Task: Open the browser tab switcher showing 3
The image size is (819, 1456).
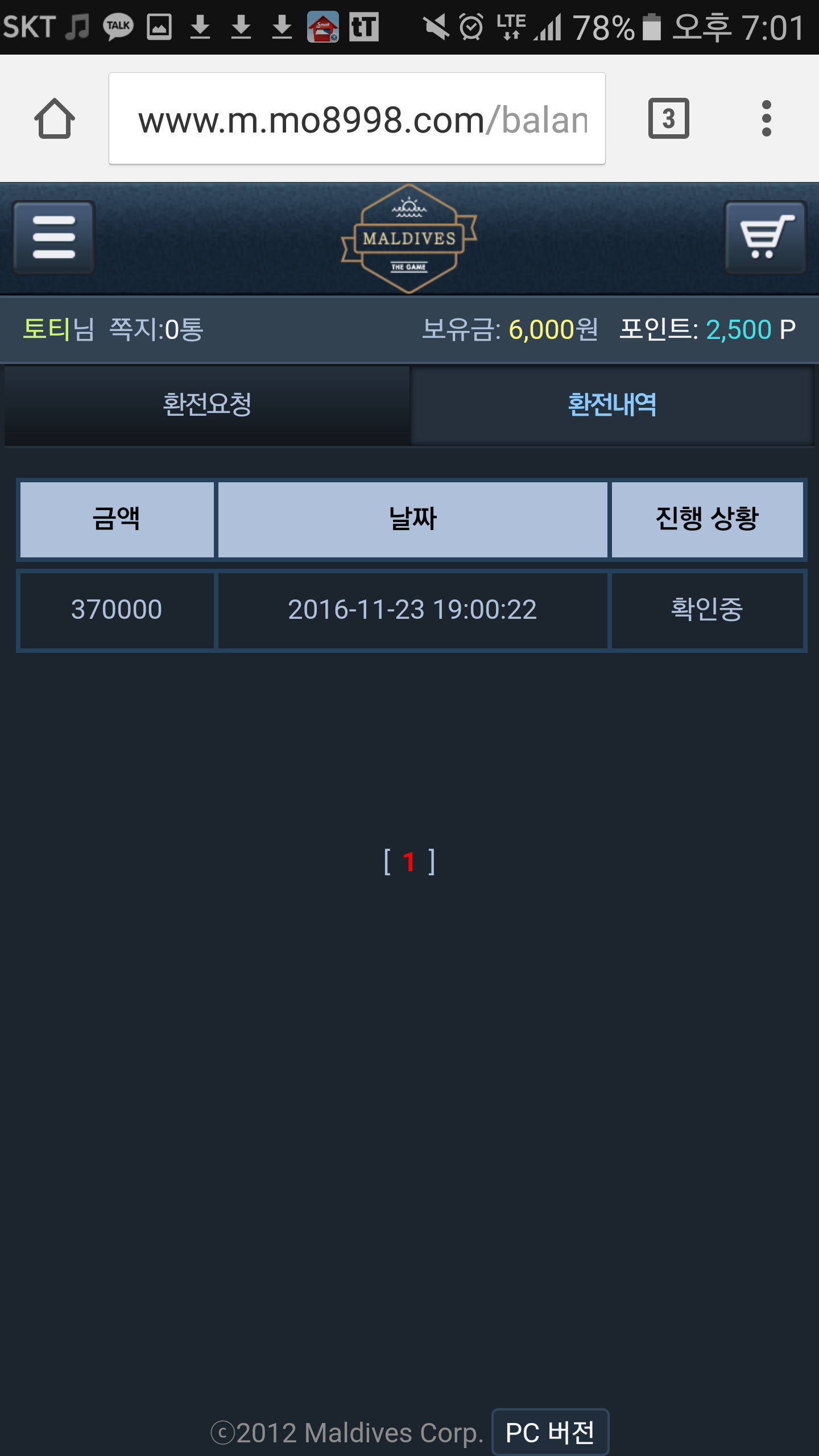Action: point(669,118)
